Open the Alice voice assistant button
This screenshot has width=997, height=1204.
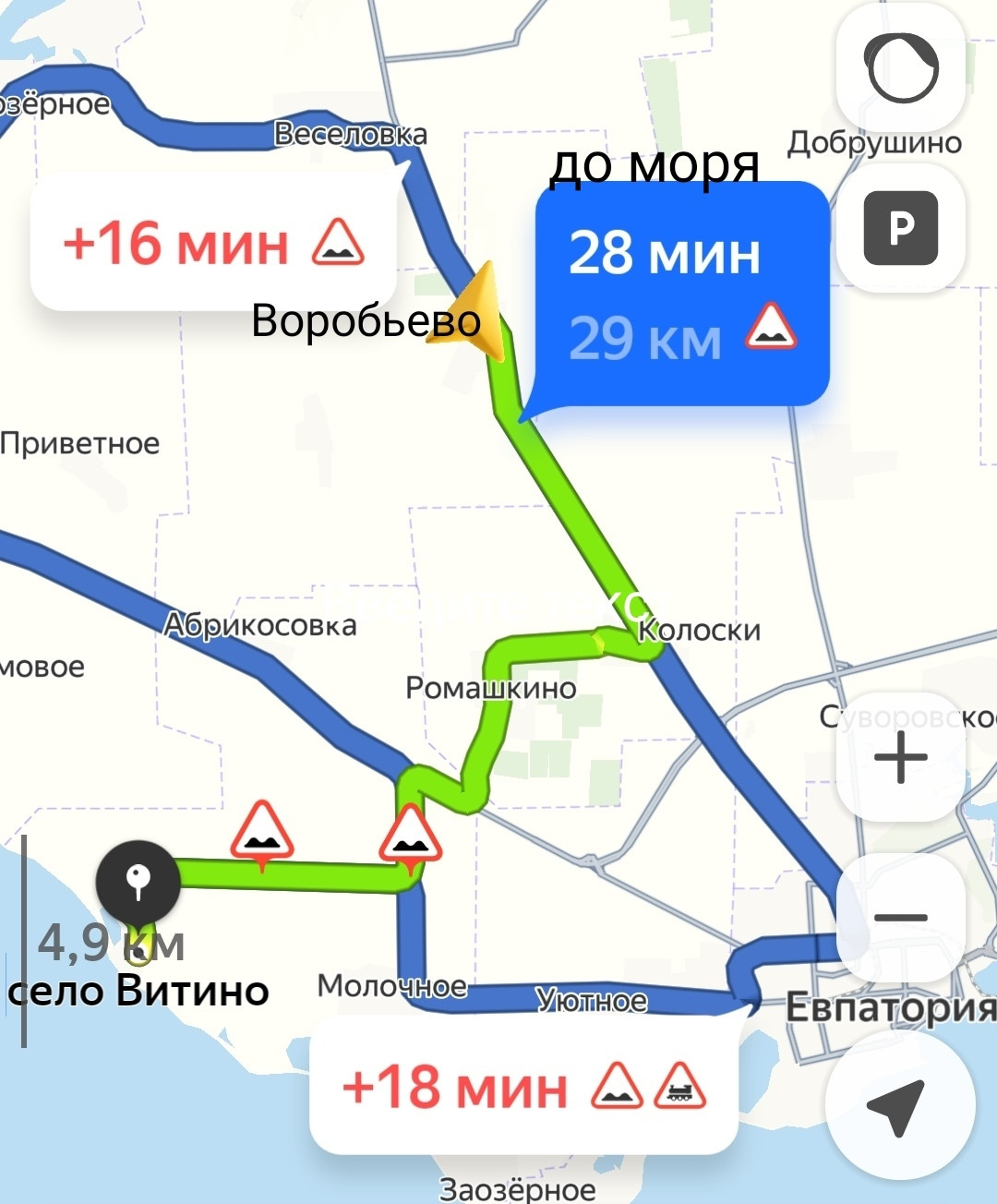[901, 68]
